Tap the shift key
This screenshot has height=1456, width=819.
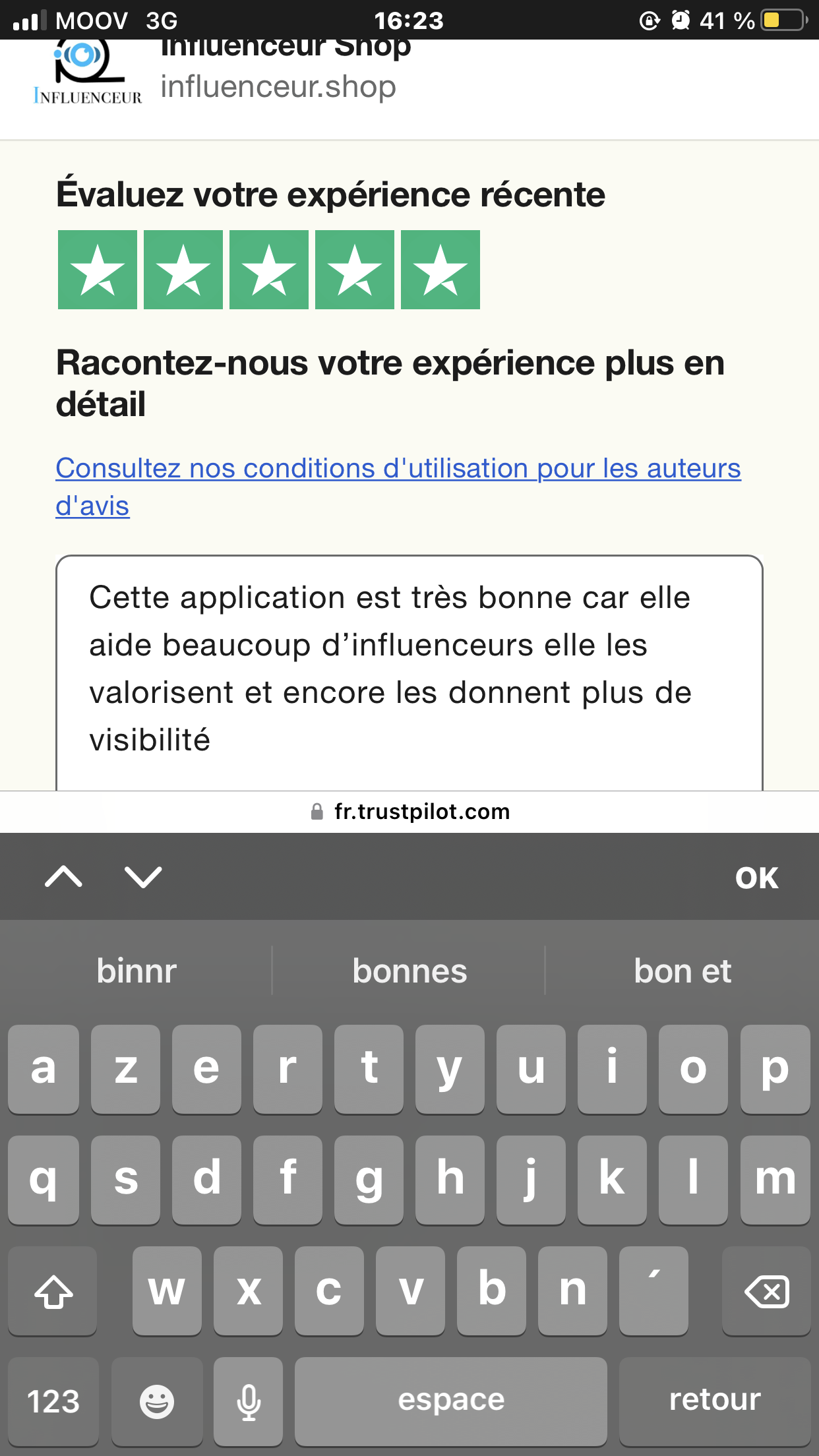(x=53, y=1290)
